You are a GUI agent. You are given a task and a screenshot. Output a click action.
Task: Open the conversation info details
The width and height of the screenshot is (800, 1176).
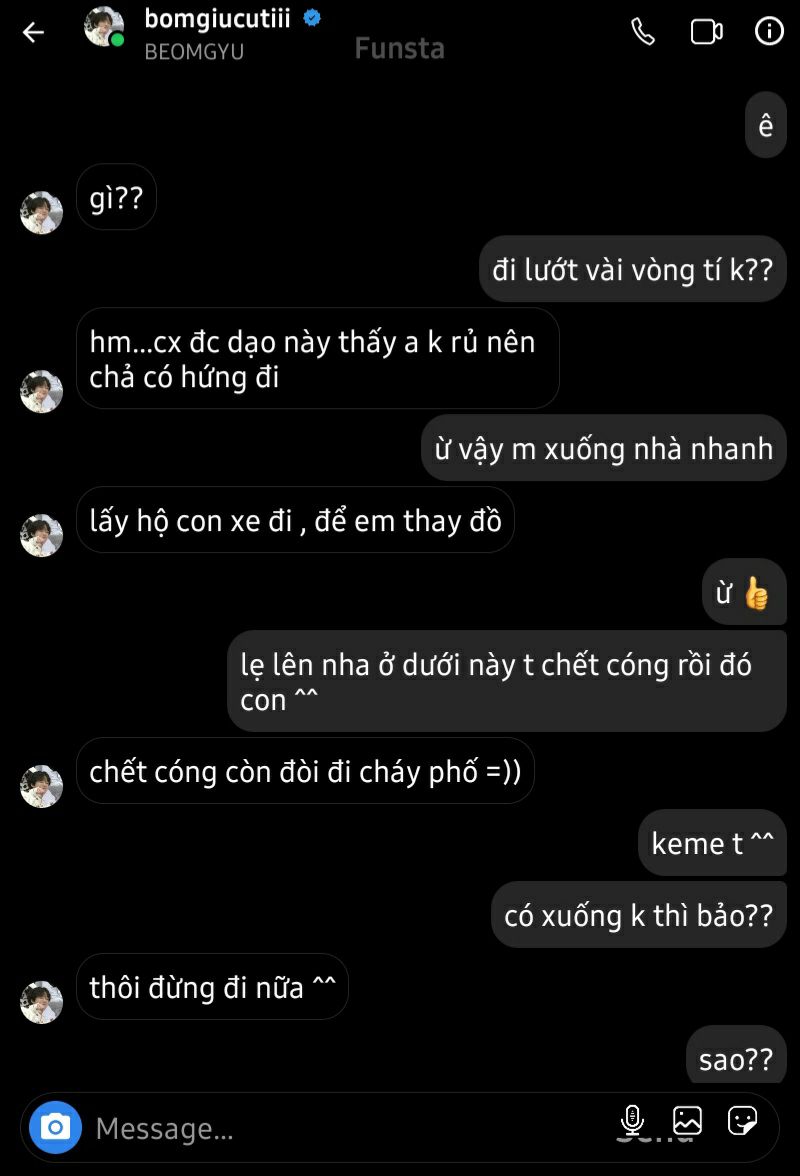768,32
